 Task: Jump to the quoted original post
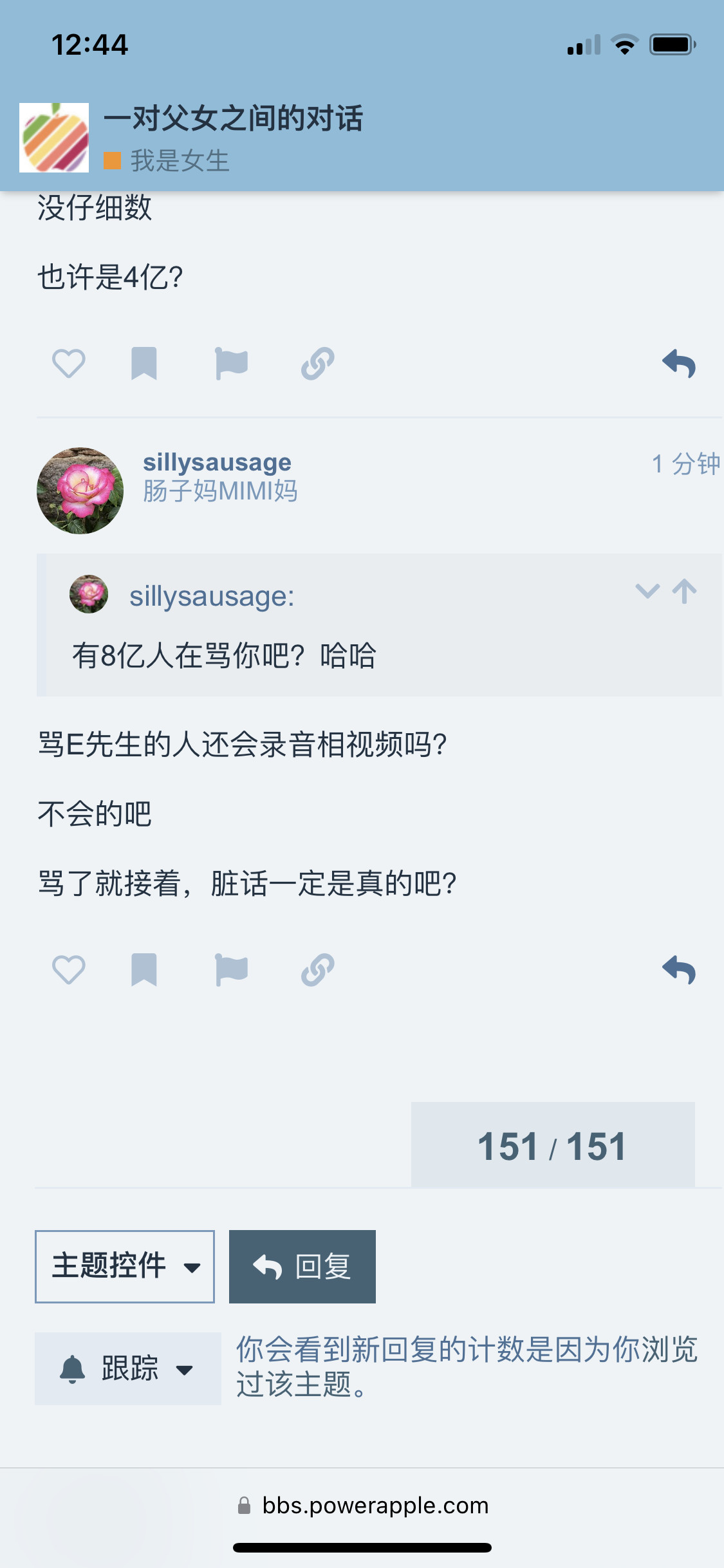tap(685, 591)
